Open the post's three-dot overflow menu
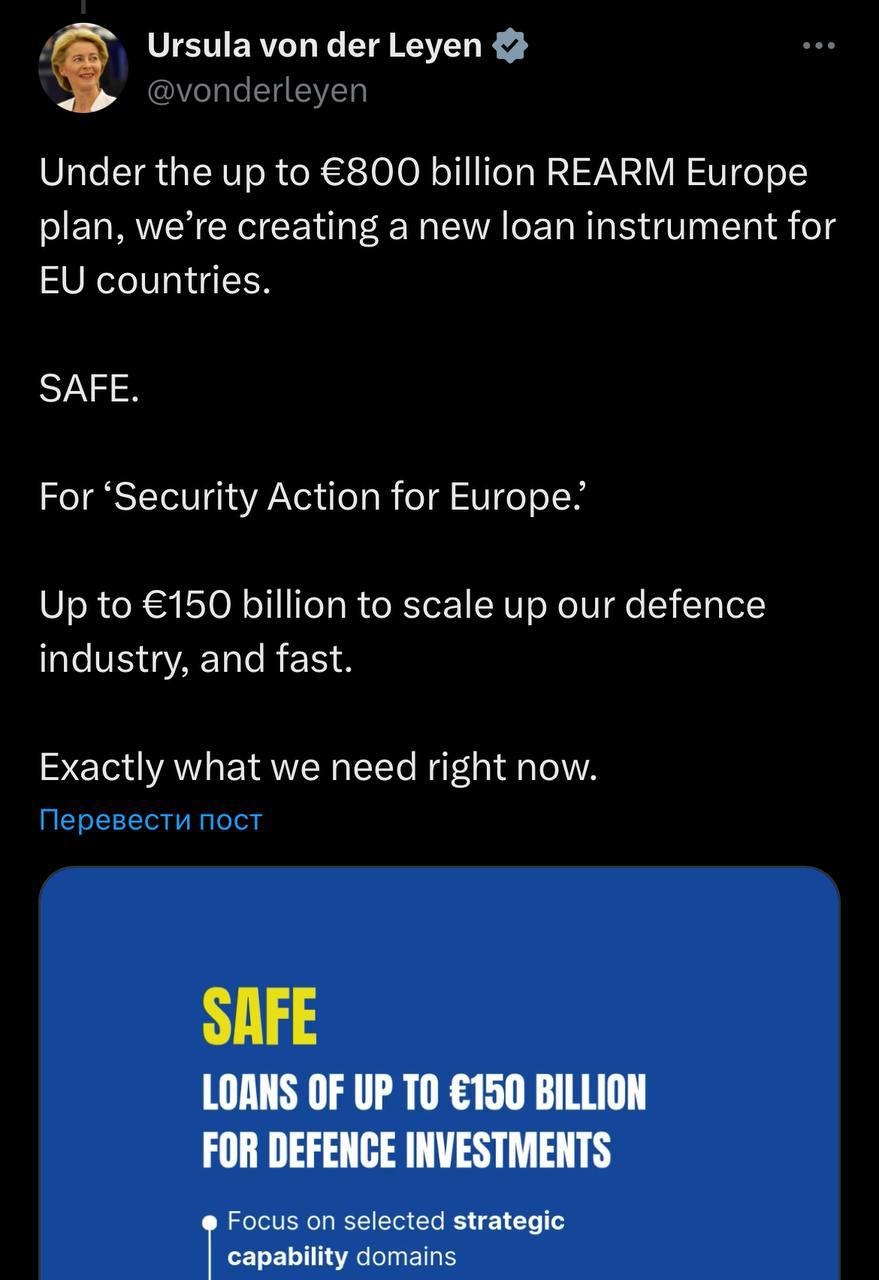 818,46
